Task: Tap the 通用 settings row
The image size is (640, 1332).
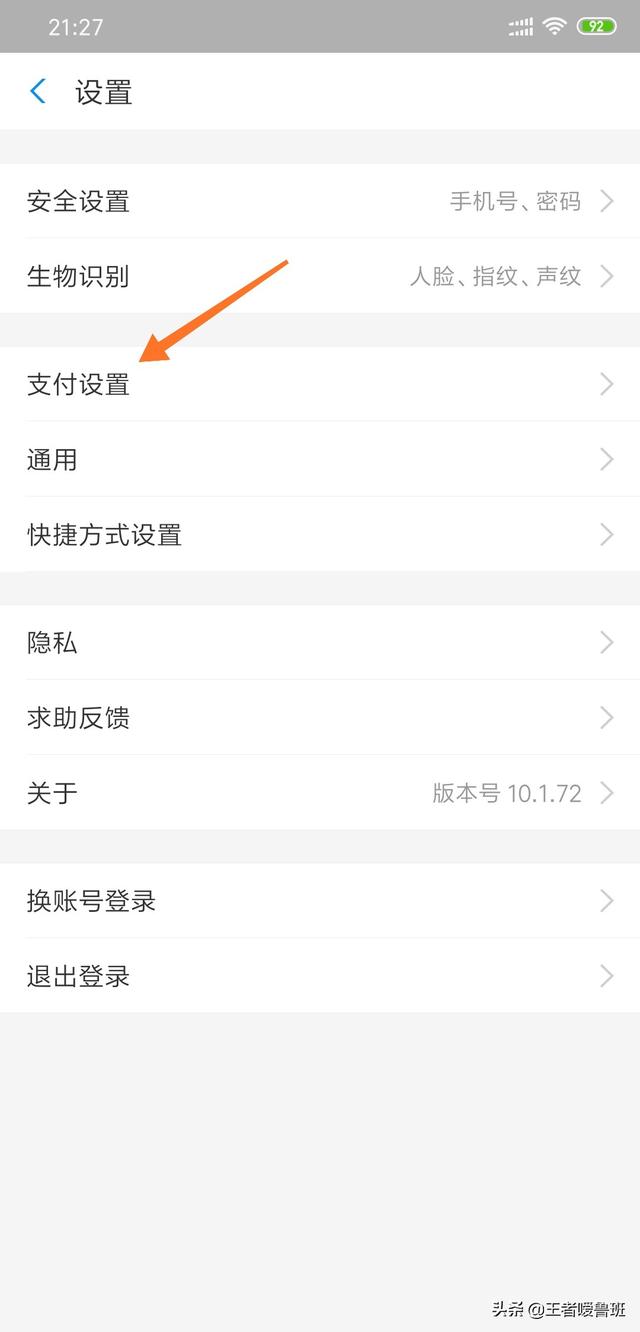Action: pyautogui.click(x=320, y=459)
